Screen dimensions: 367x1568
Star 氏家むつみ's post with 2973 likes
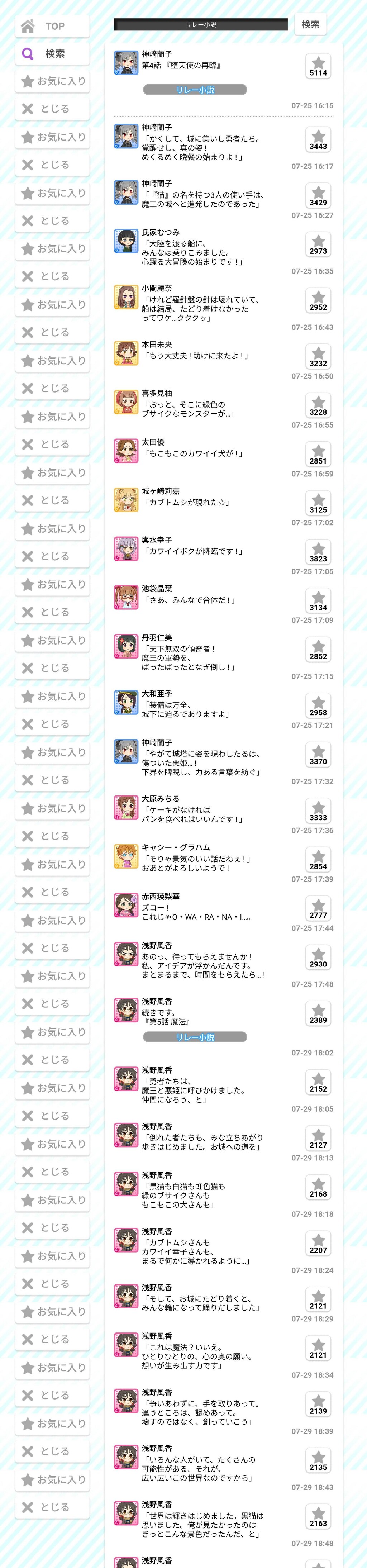point(318,244)
